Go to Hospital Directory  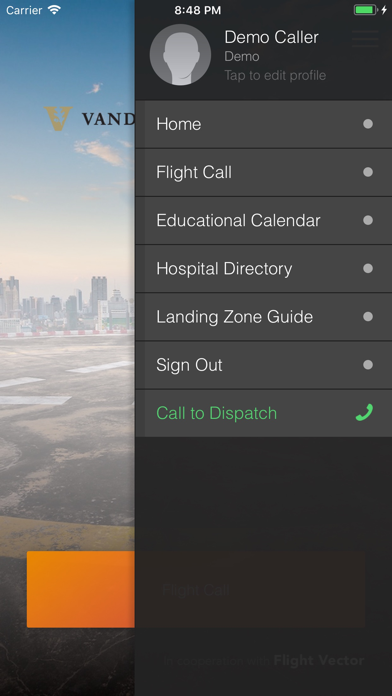264,269
